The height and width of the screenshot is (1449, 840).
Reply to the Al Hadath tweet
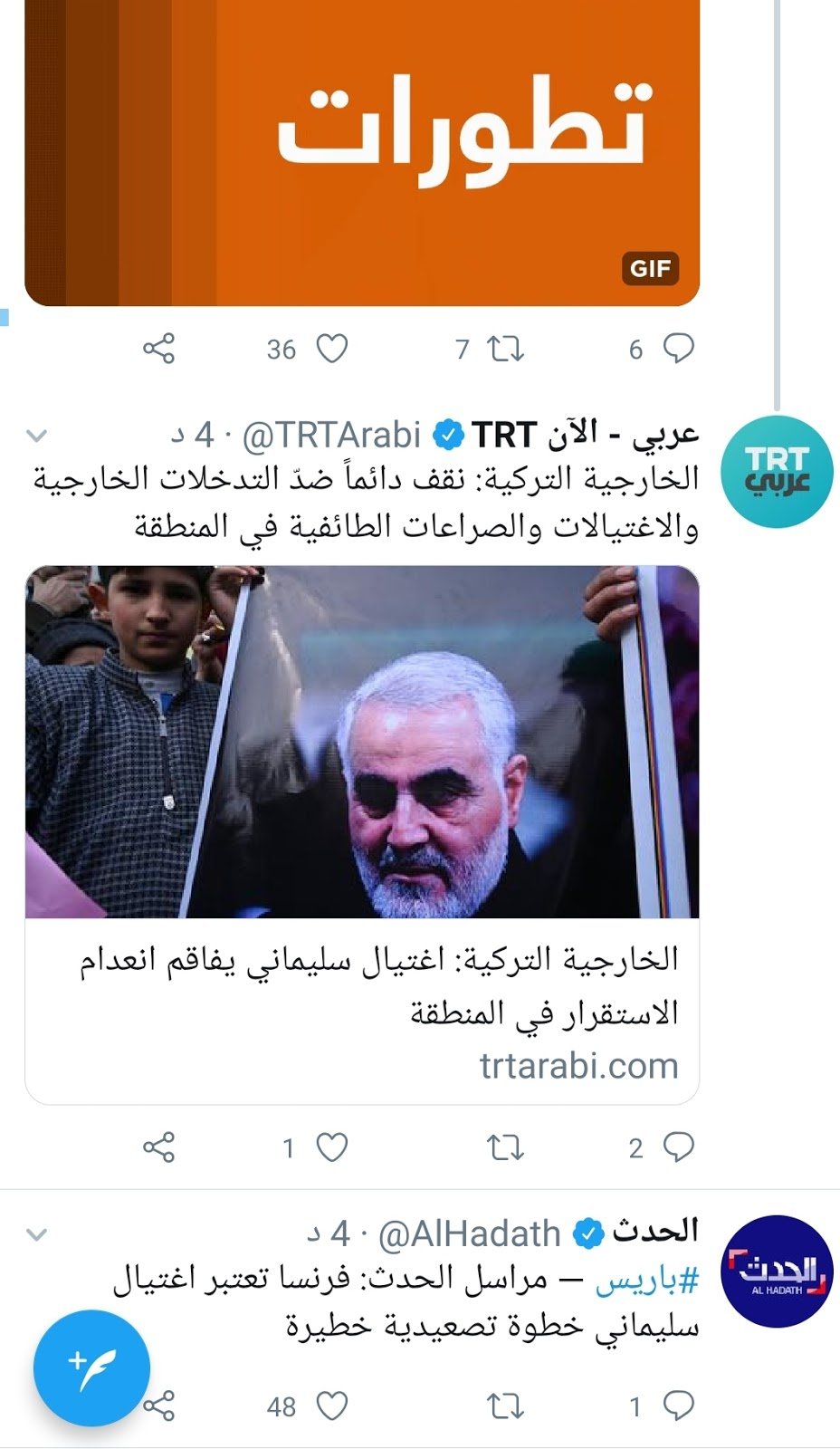(x=678, y=1406)
